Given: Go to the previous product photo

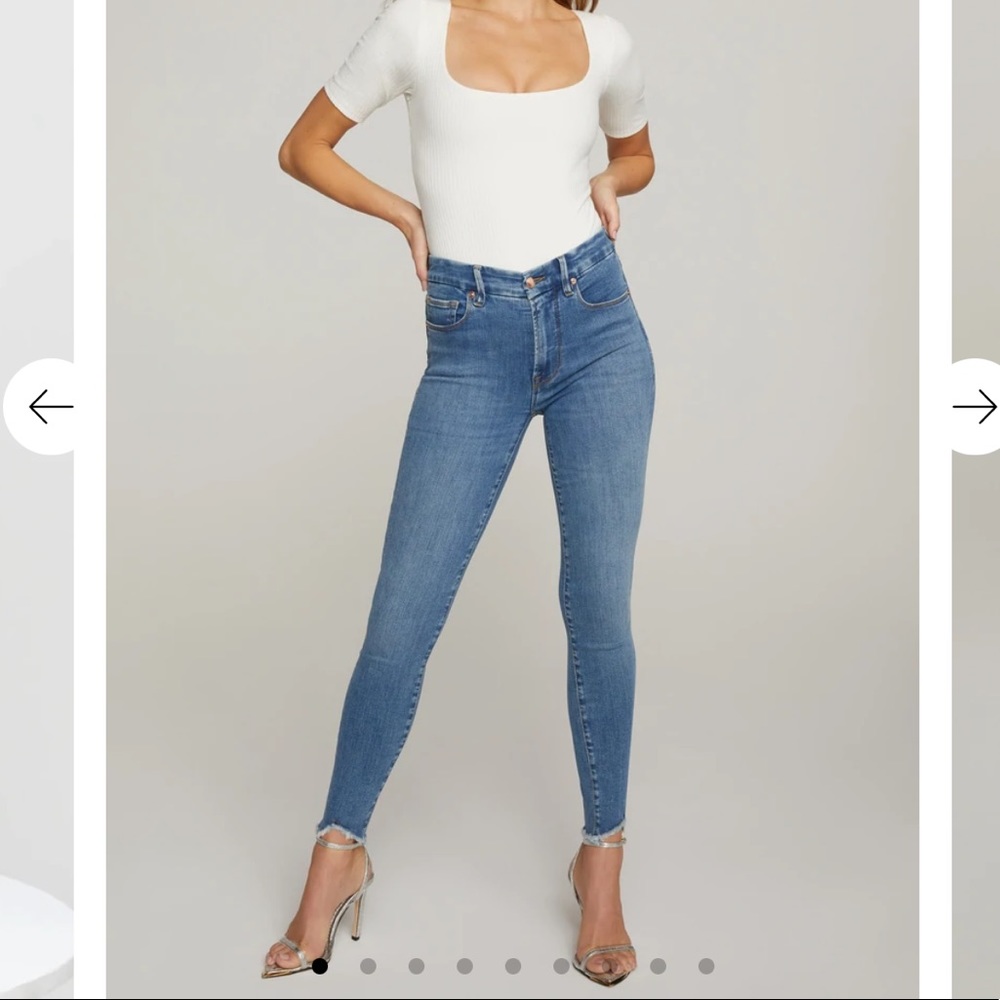Looking at the screenshot, I should [x=50, y=406].
